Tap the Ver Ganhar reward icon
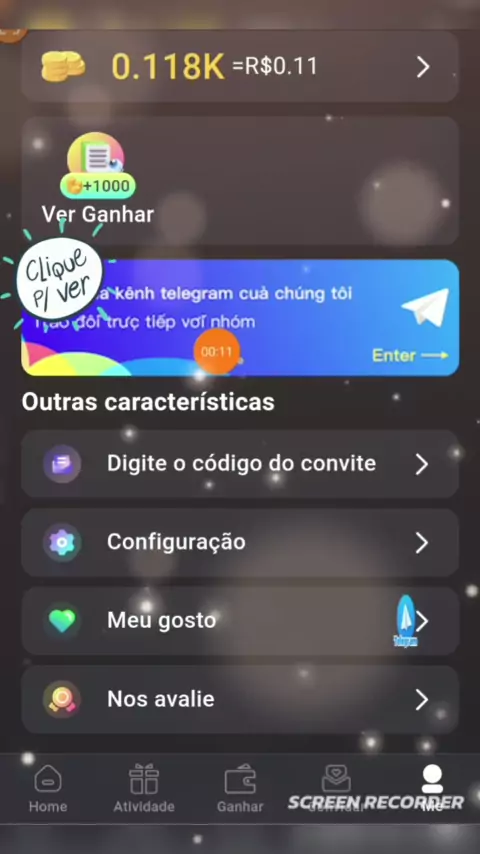Viewport: 480px width, 854px height. pos(97,165)
